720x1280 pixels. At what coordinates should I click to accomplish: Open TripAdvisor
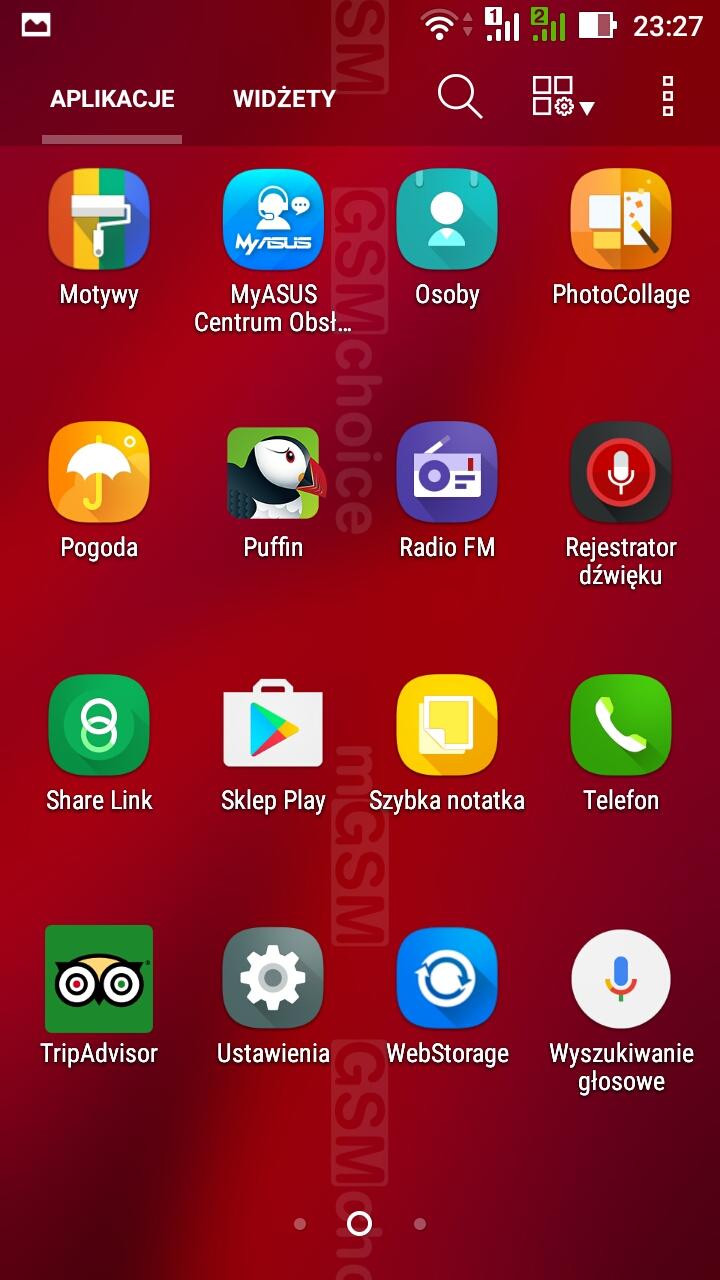(x=99, y=979)
